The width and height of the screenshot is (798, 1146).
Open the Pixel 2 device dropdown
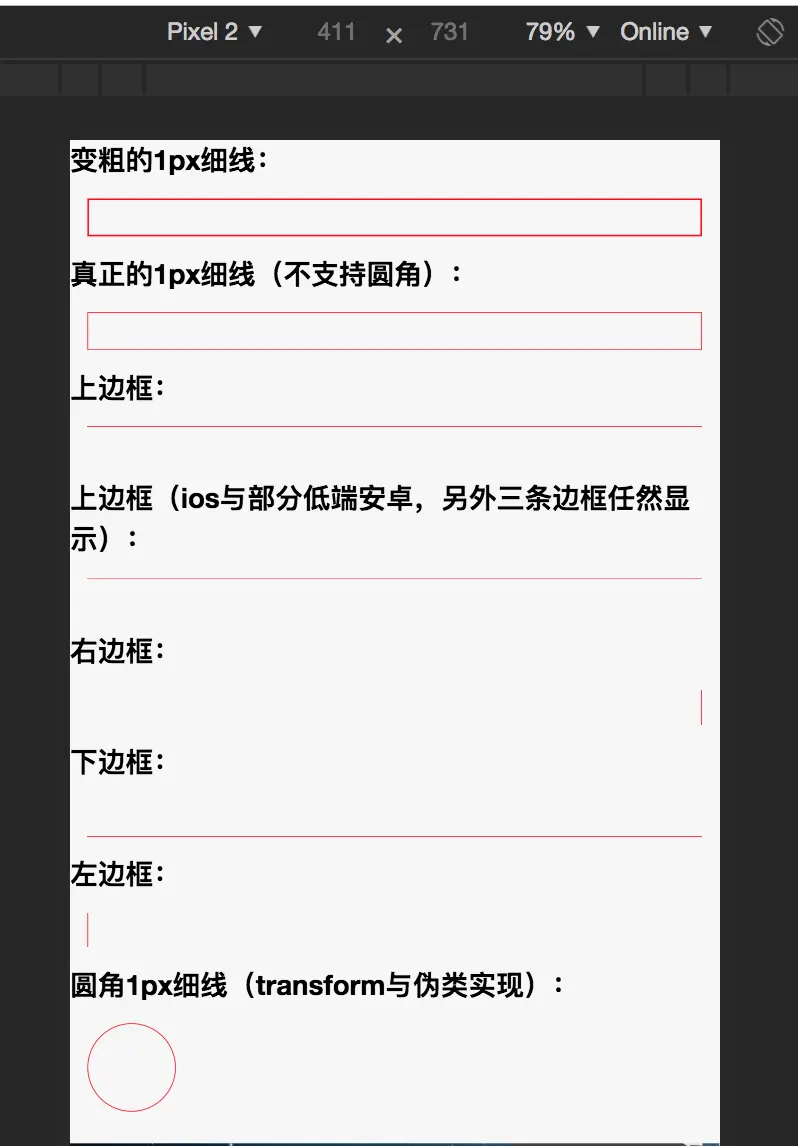[214, 32]
